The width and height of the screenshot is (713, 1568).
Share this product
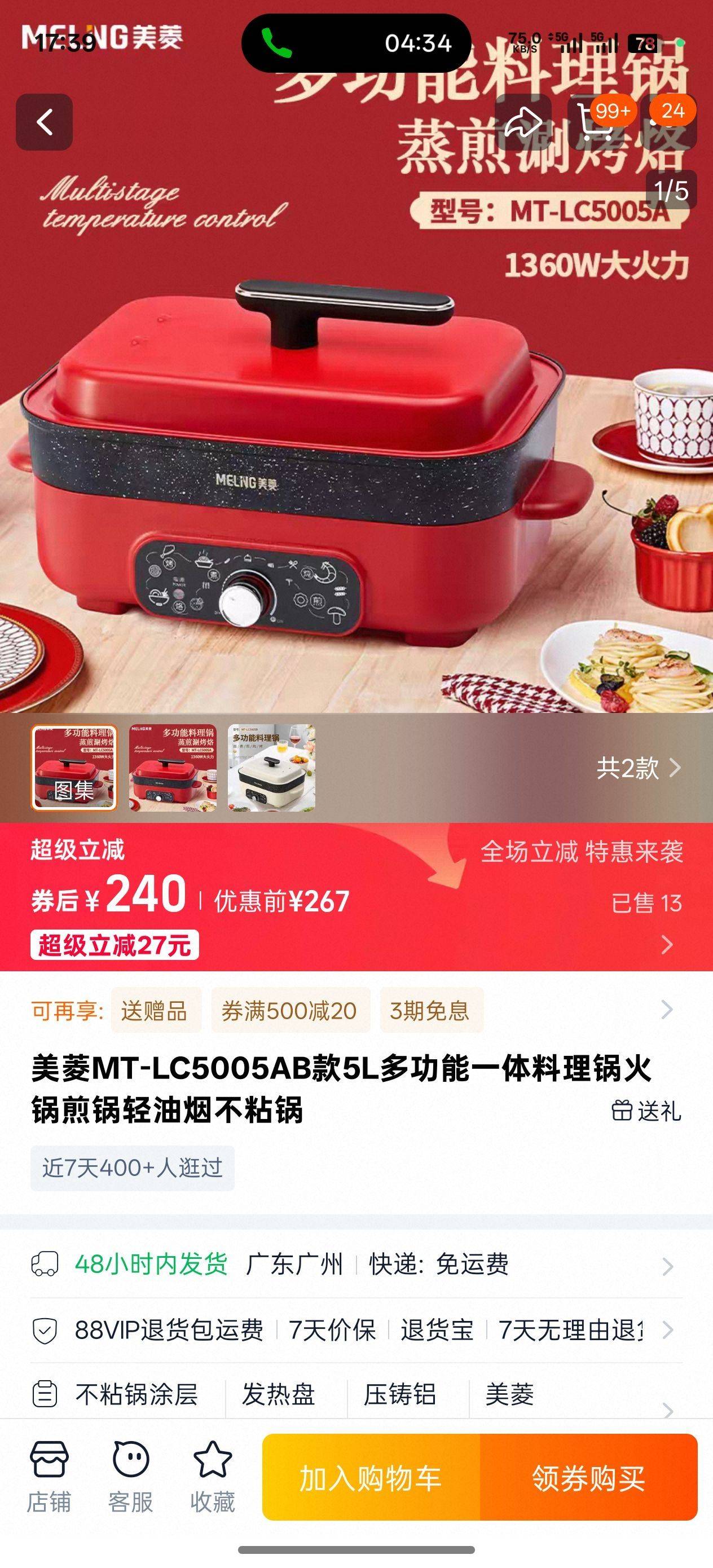coord(522,122)
